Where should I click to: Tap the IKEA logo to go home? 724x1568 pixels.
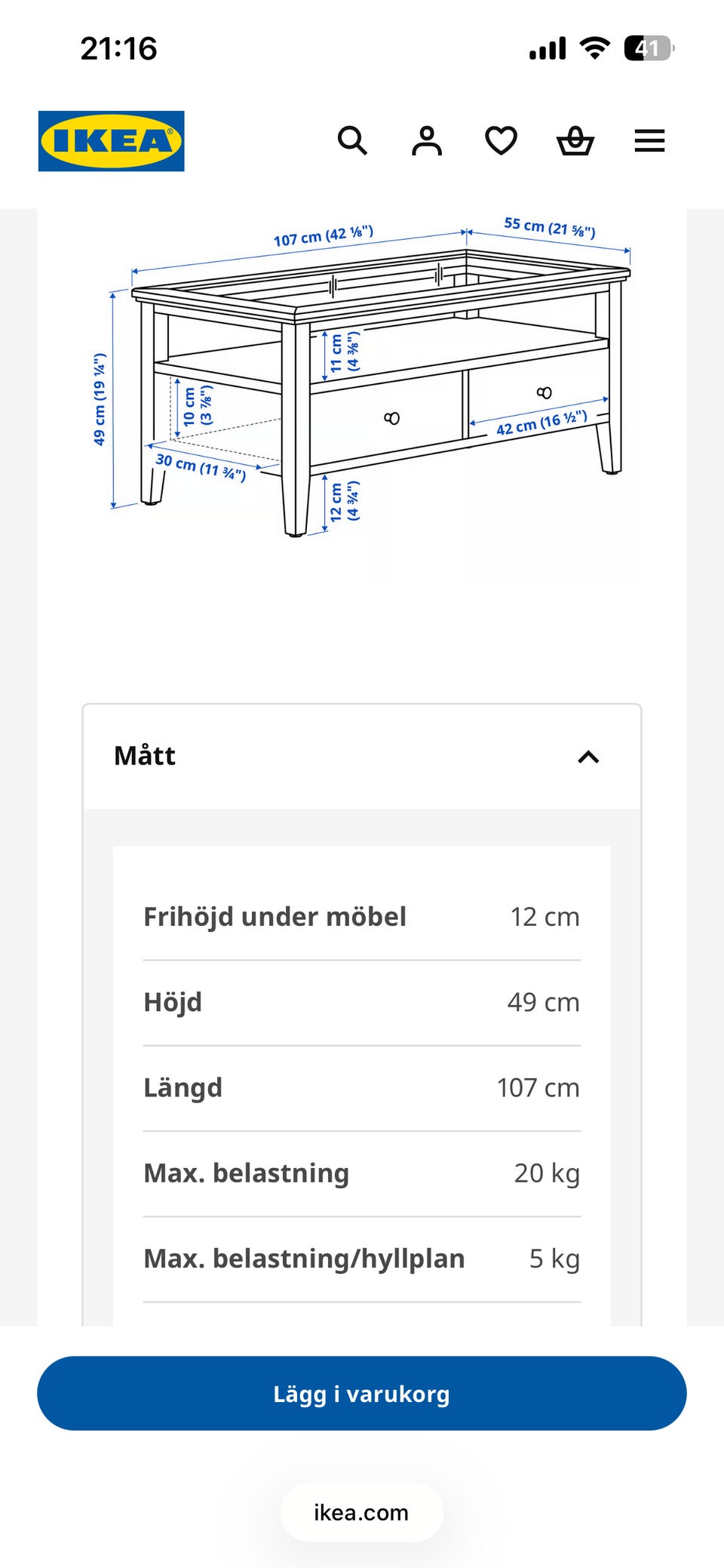(112, 141)
